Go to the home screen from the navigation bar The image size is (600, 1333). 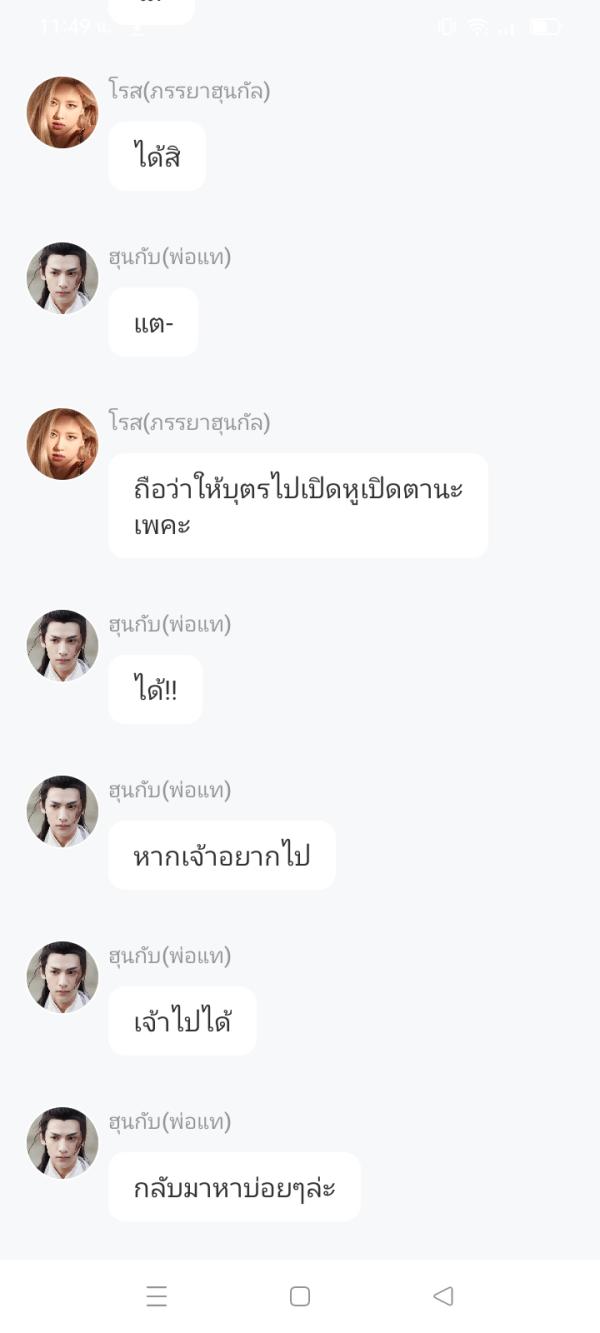pyautogui.click(x=299, y=1296)
